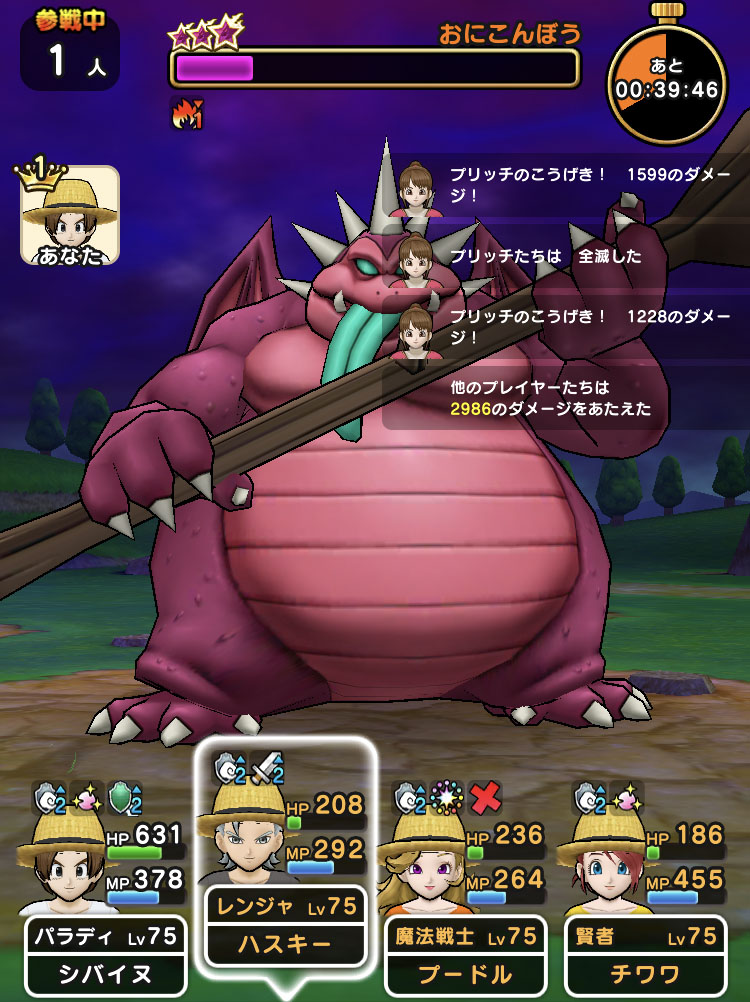Open the 参戦中 participants counter
Image resolution: width=750 pixels, height=1002 pixels.
click(x=70, y=50)
